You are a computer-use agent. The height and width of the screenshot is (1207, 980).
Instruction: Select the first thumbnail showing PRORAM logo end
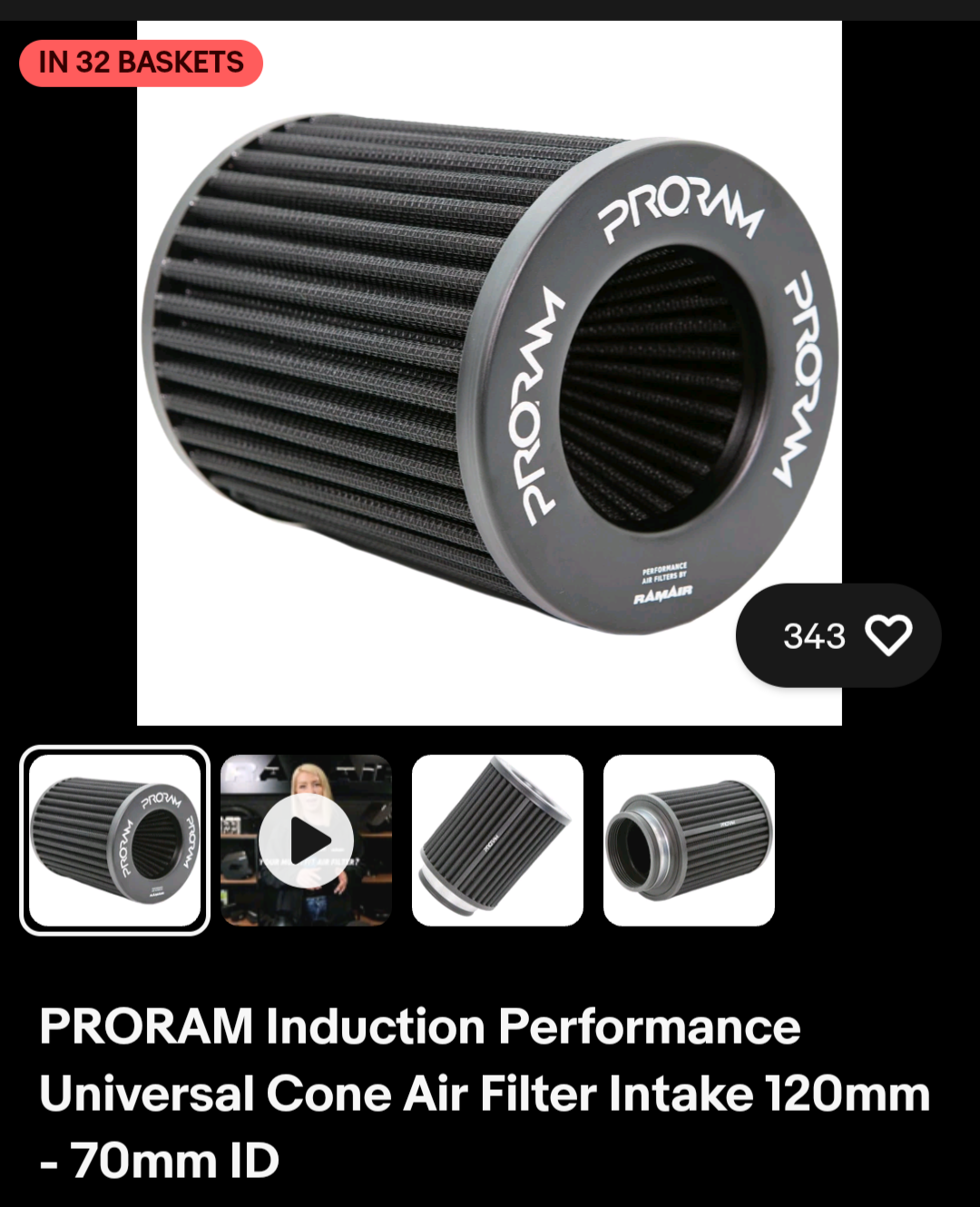(114, 840)
